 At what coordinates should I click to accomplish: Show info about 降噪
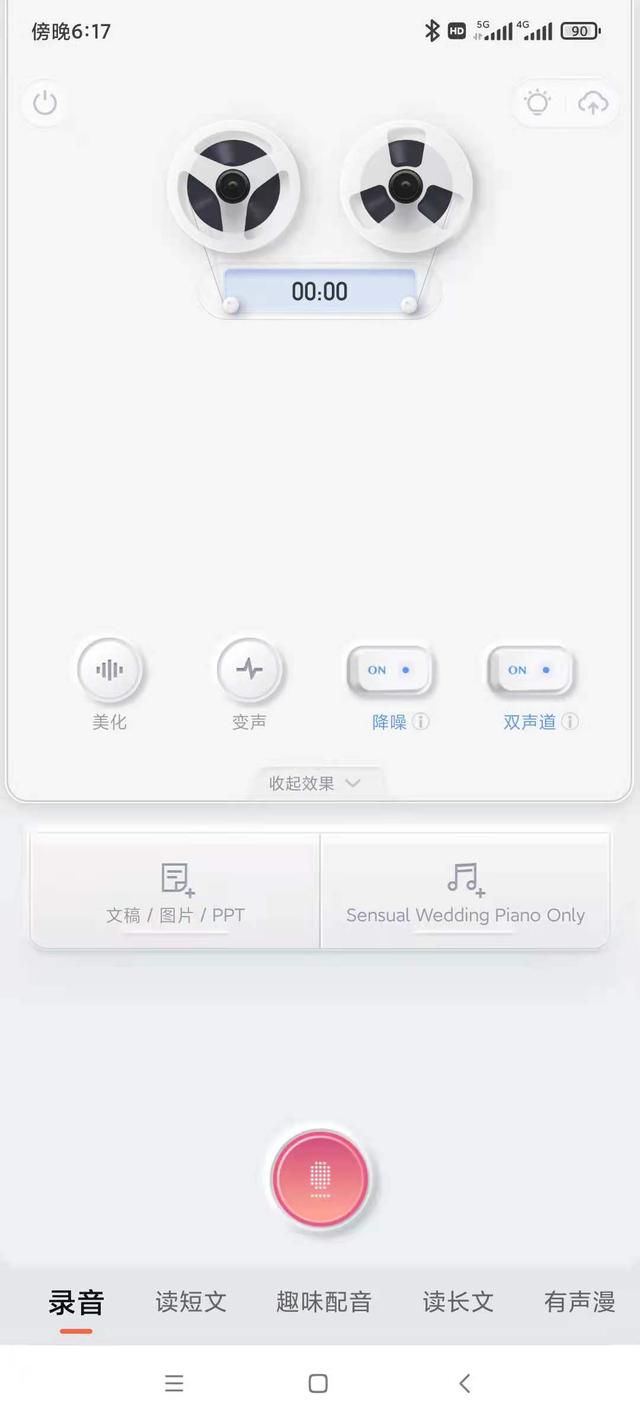[x=421, y=722]
